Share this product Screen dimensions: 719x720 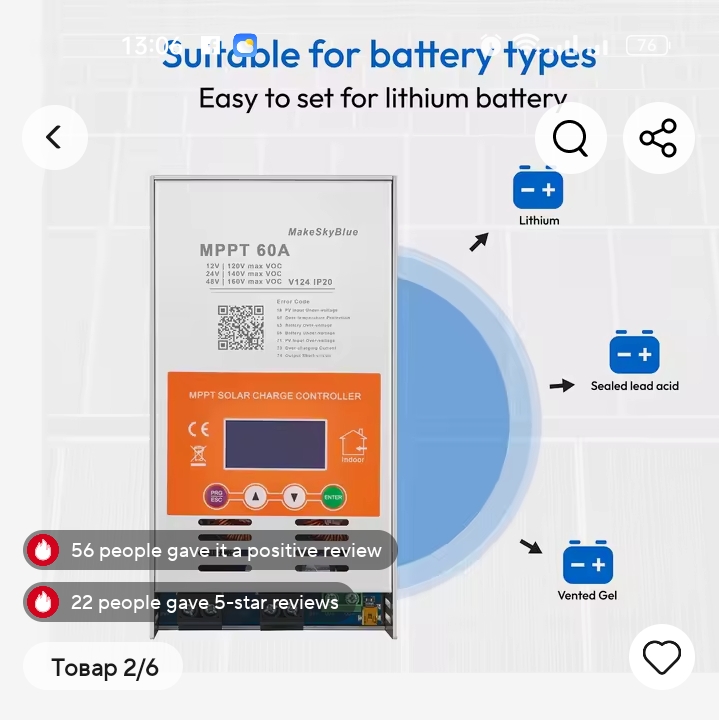(658, 137)
